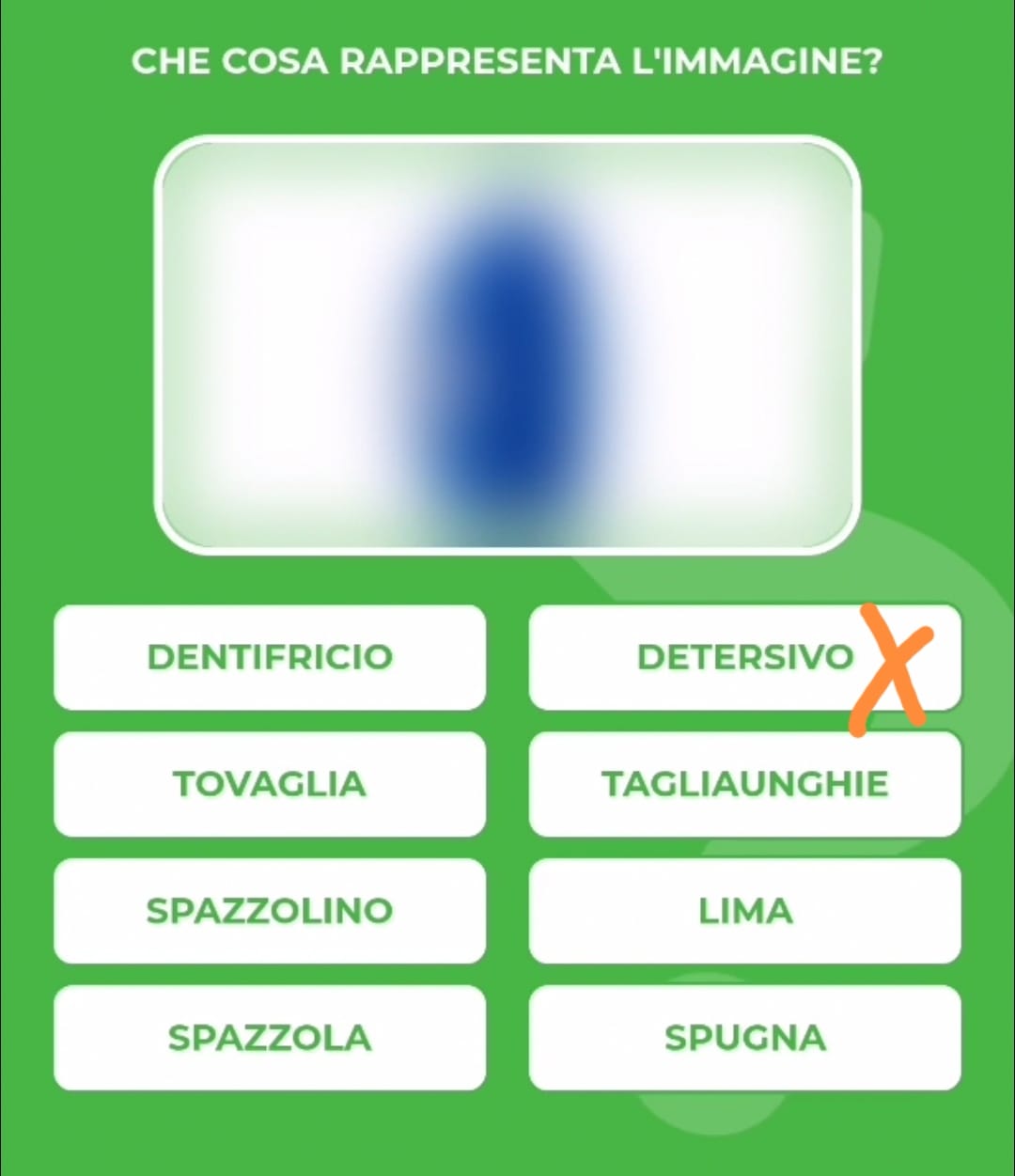Viewport: 1015px width, 1176px height.
Task: Choose DETERSIVO as the answer
Action: (744, 657)
